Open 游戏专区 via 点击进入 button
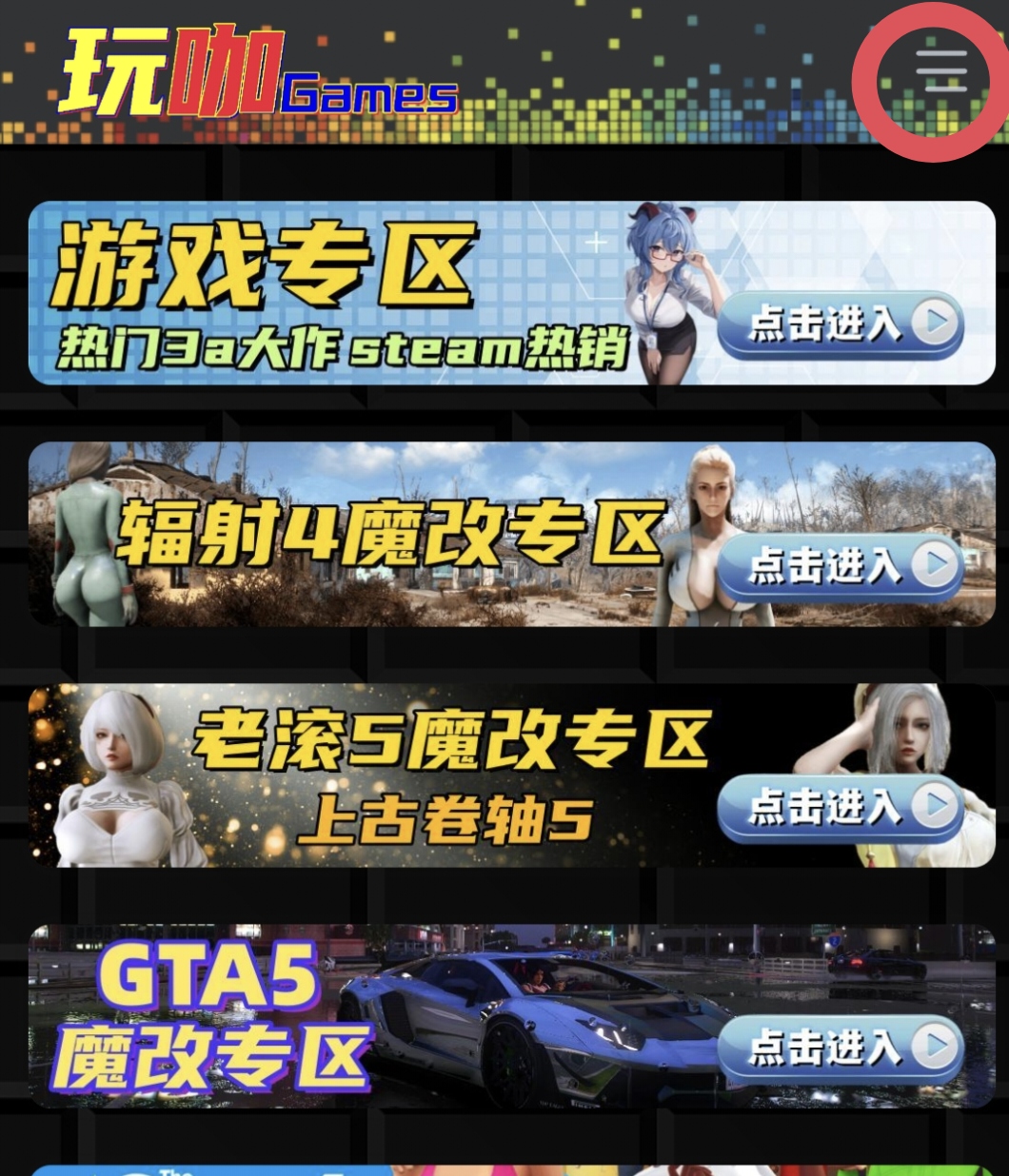1009x1176 pixels. 838,323
